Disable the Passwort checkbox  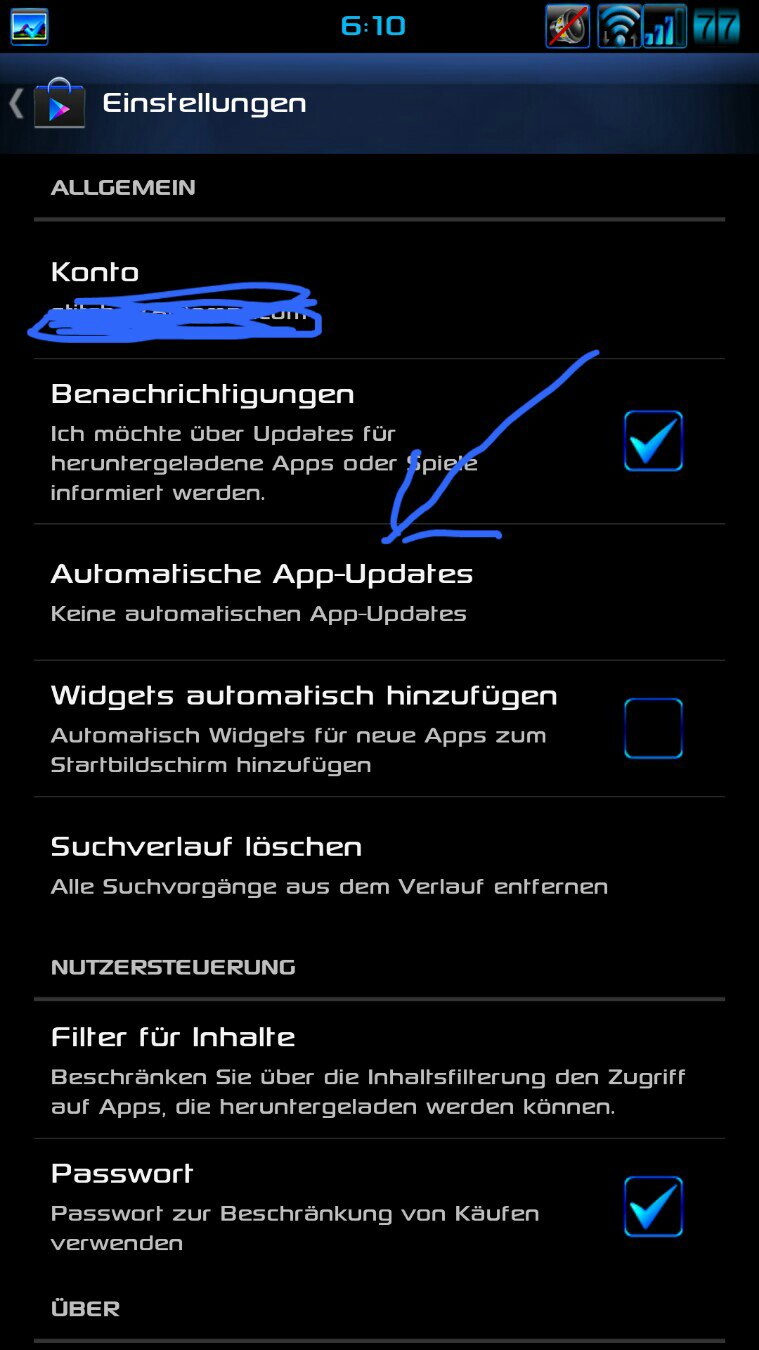[653, 1207]
